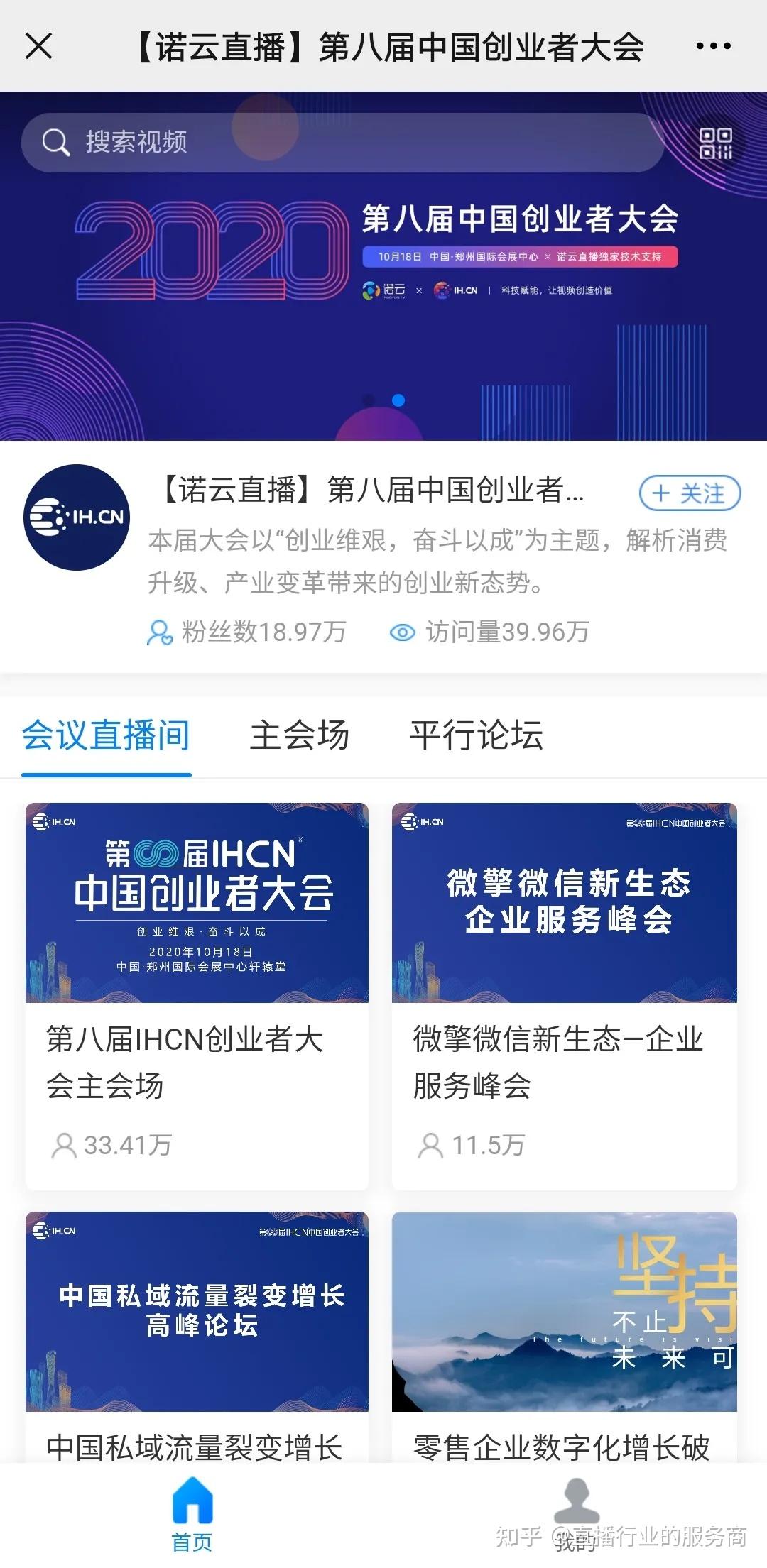Switch to the 主会场 tab
Screen dimensions: 767x1568
(299, 735)
